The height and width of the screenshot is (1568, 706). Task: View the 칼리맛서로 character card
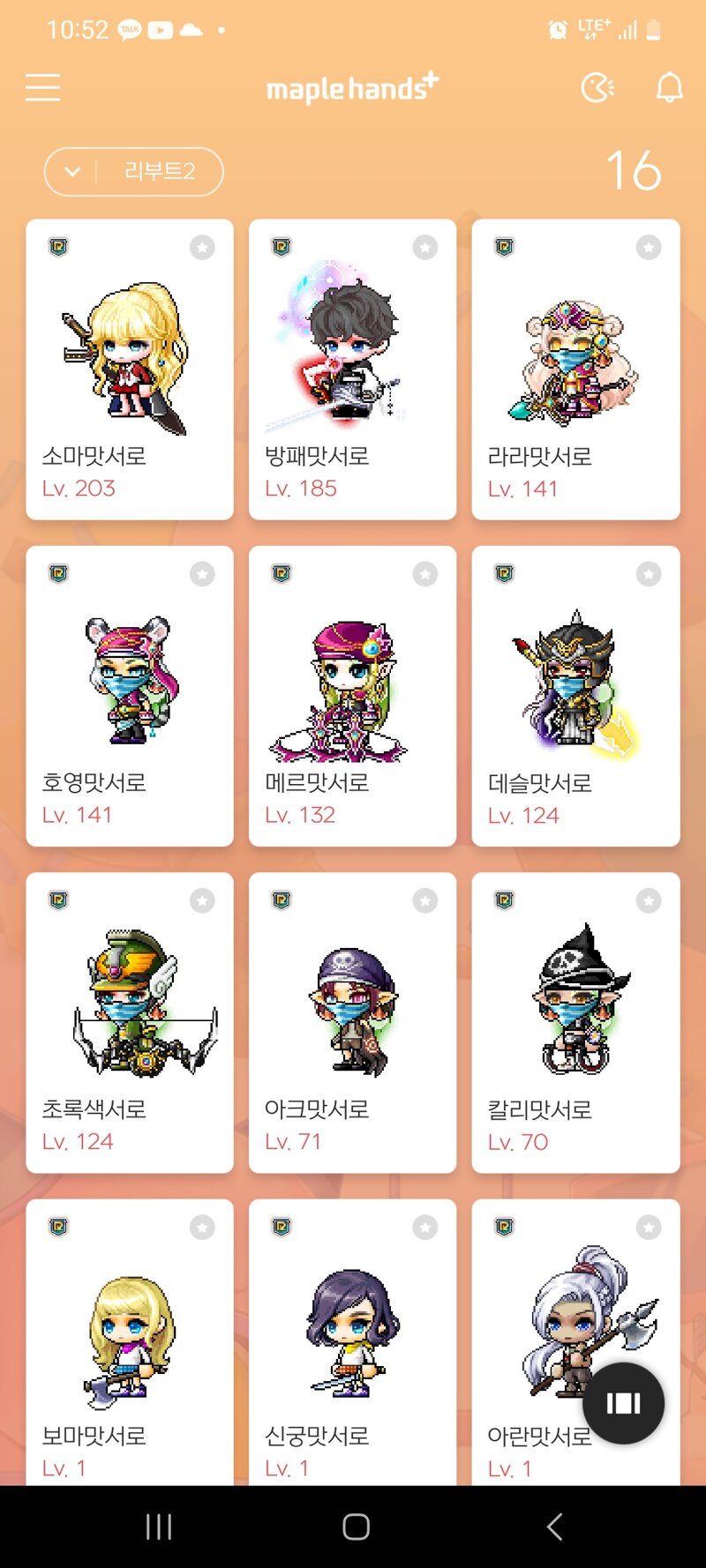click(575, 1022)
